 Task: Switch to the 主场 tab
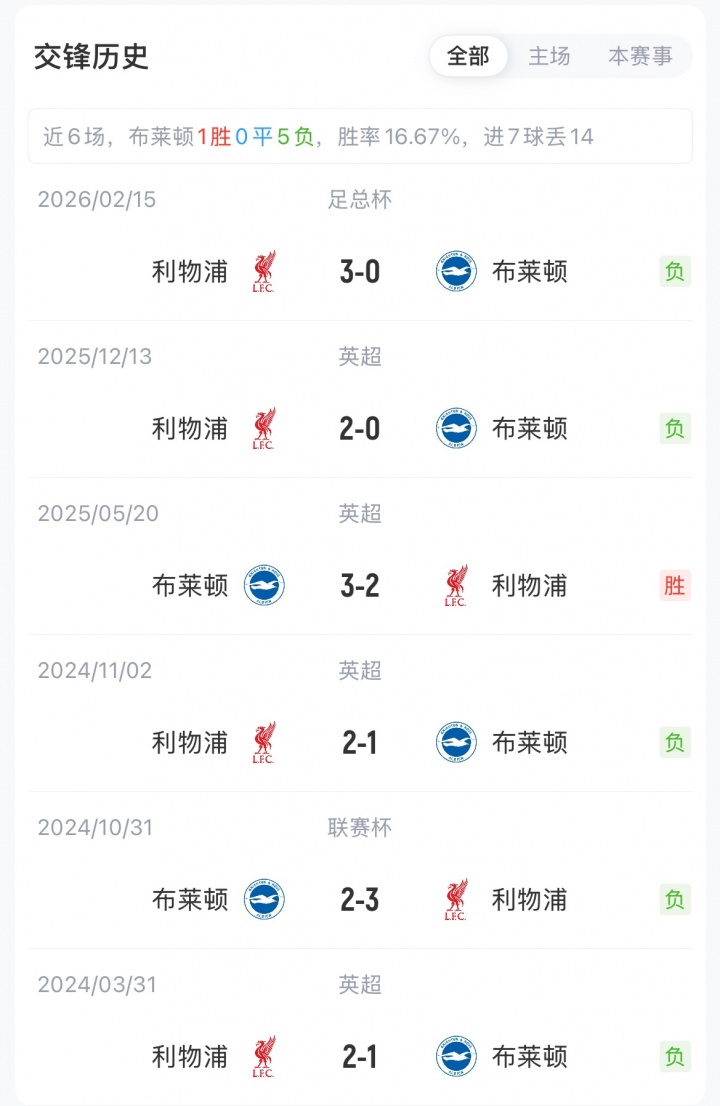549,56
